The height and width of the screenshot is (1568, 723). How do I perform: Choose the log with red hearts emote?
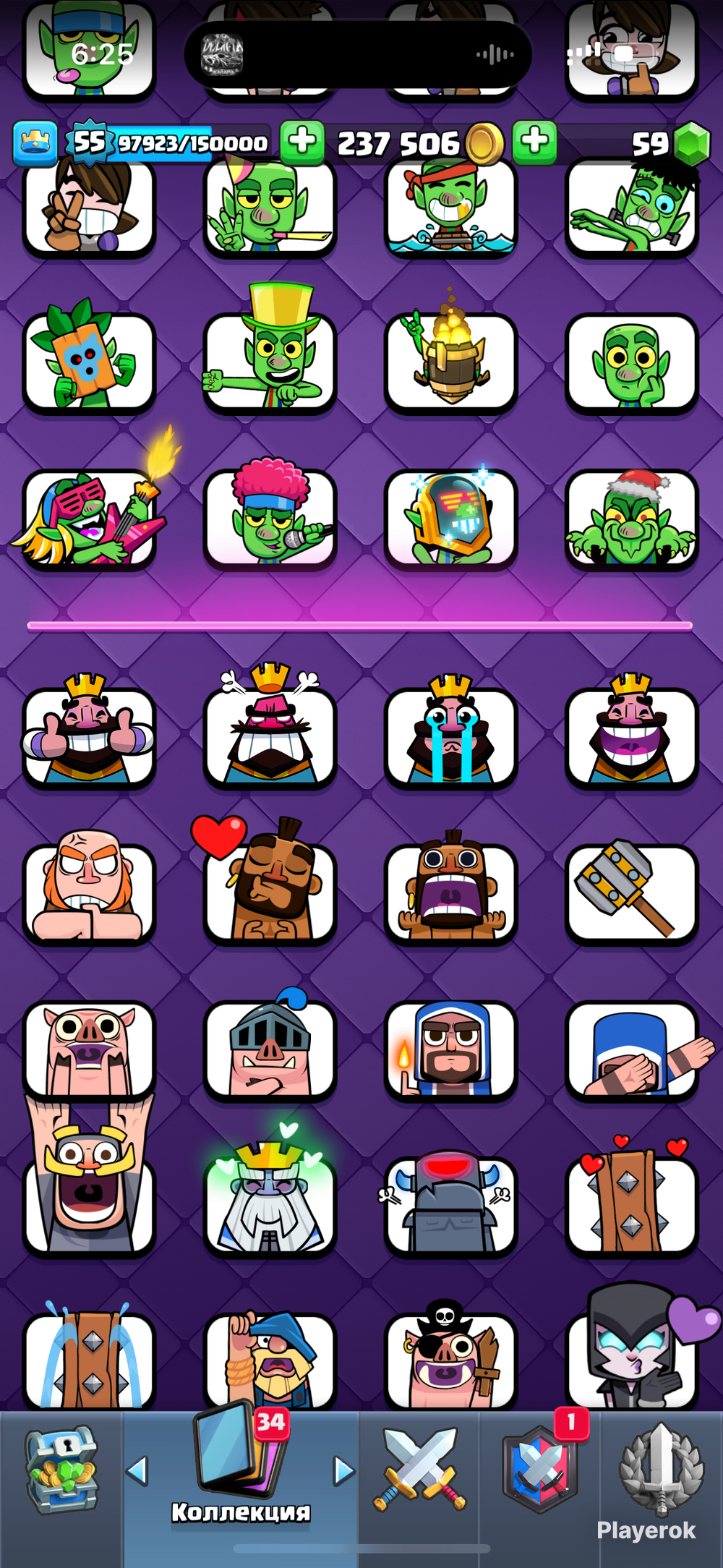[632, 1199]
